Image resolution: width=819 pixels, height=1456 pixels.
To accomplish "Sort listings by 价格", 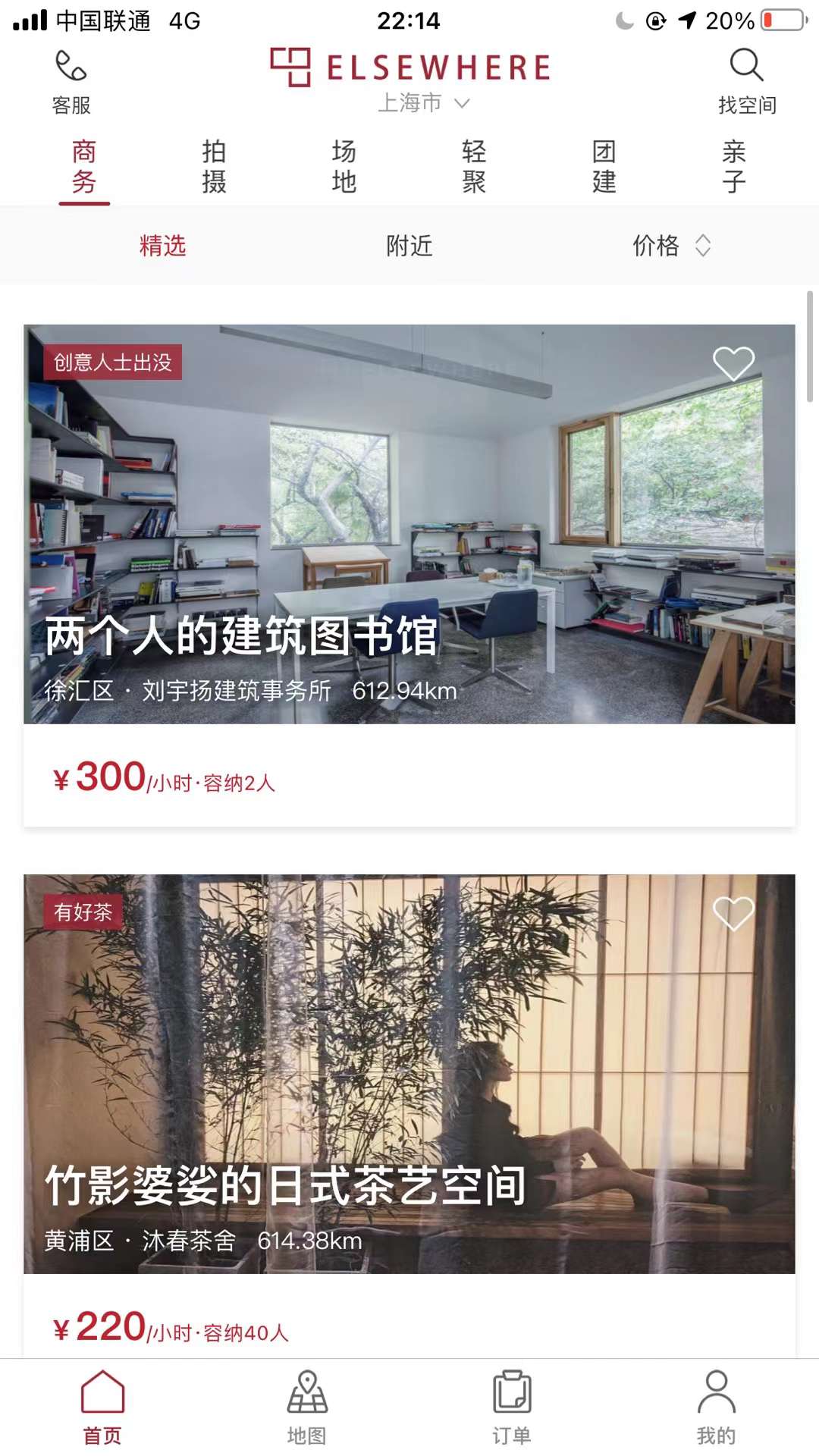I will point(670,246).
